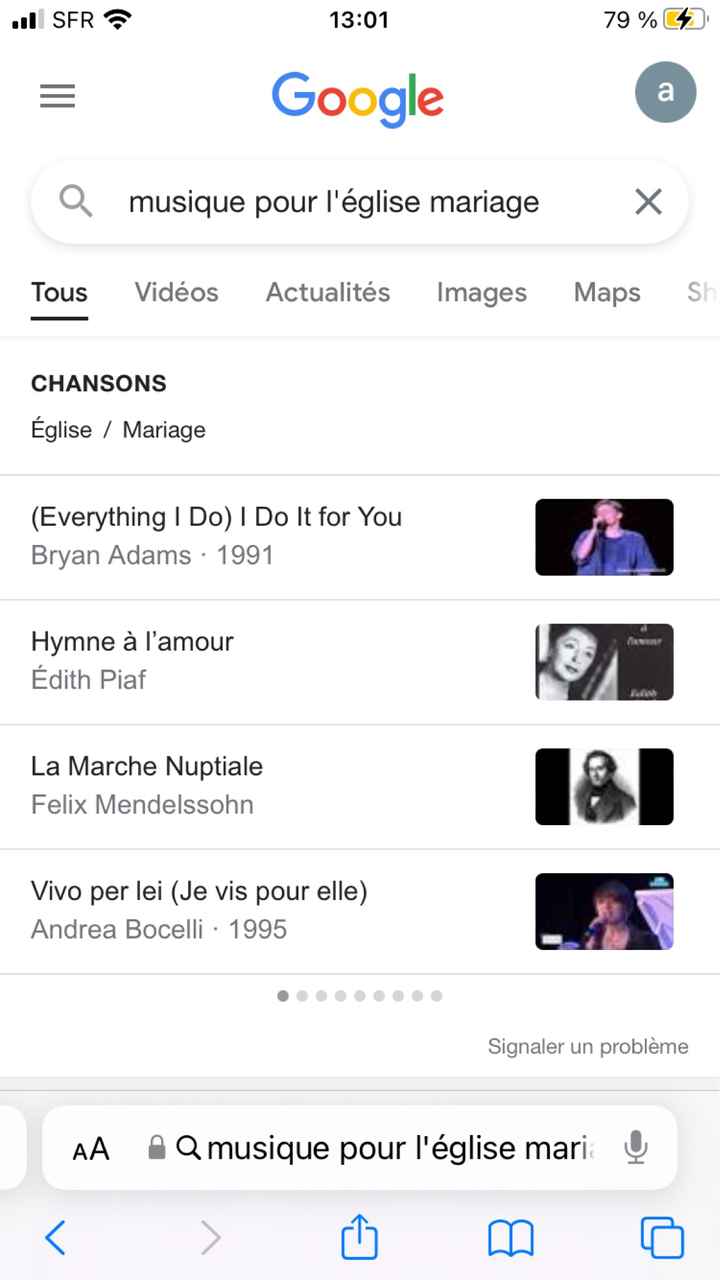
Task: Edit the Google search box query
Action: 334,202
